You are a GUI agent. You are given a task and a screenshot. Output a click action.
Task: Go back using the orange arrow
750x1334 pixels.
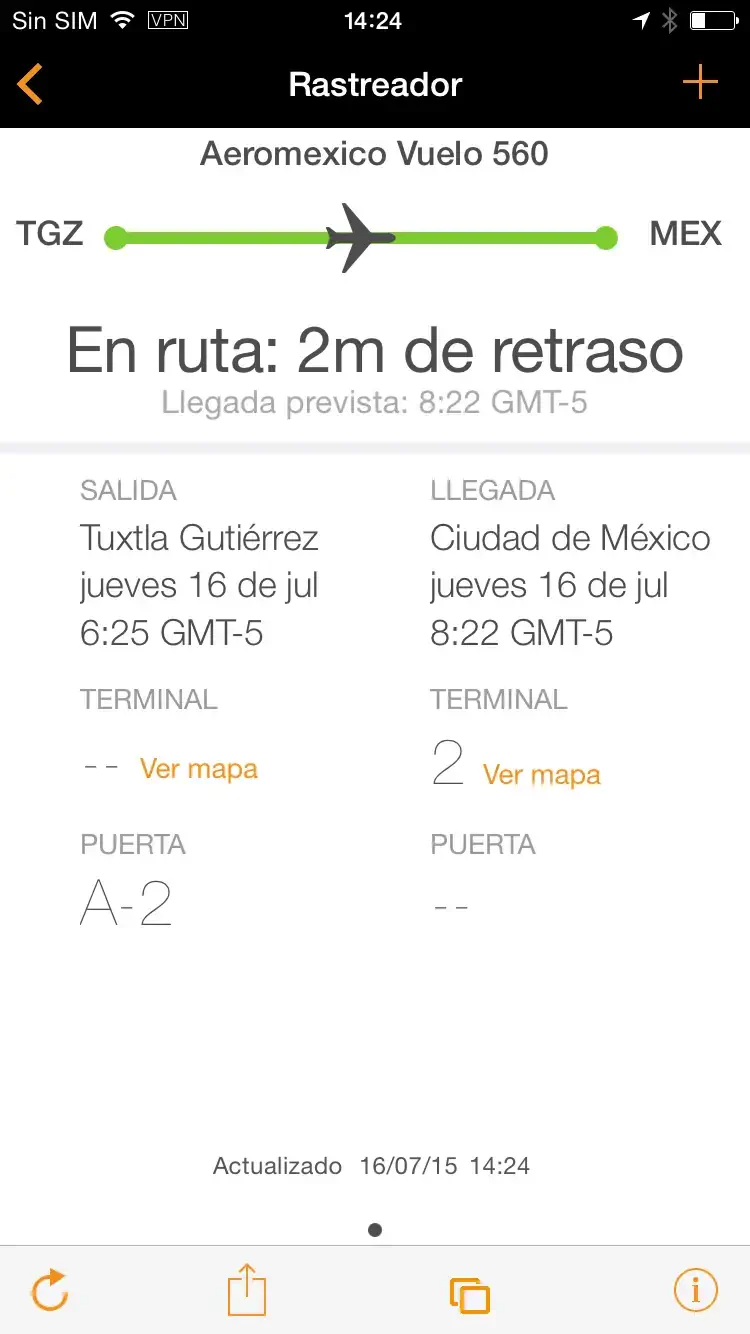(x=31, y=84)
